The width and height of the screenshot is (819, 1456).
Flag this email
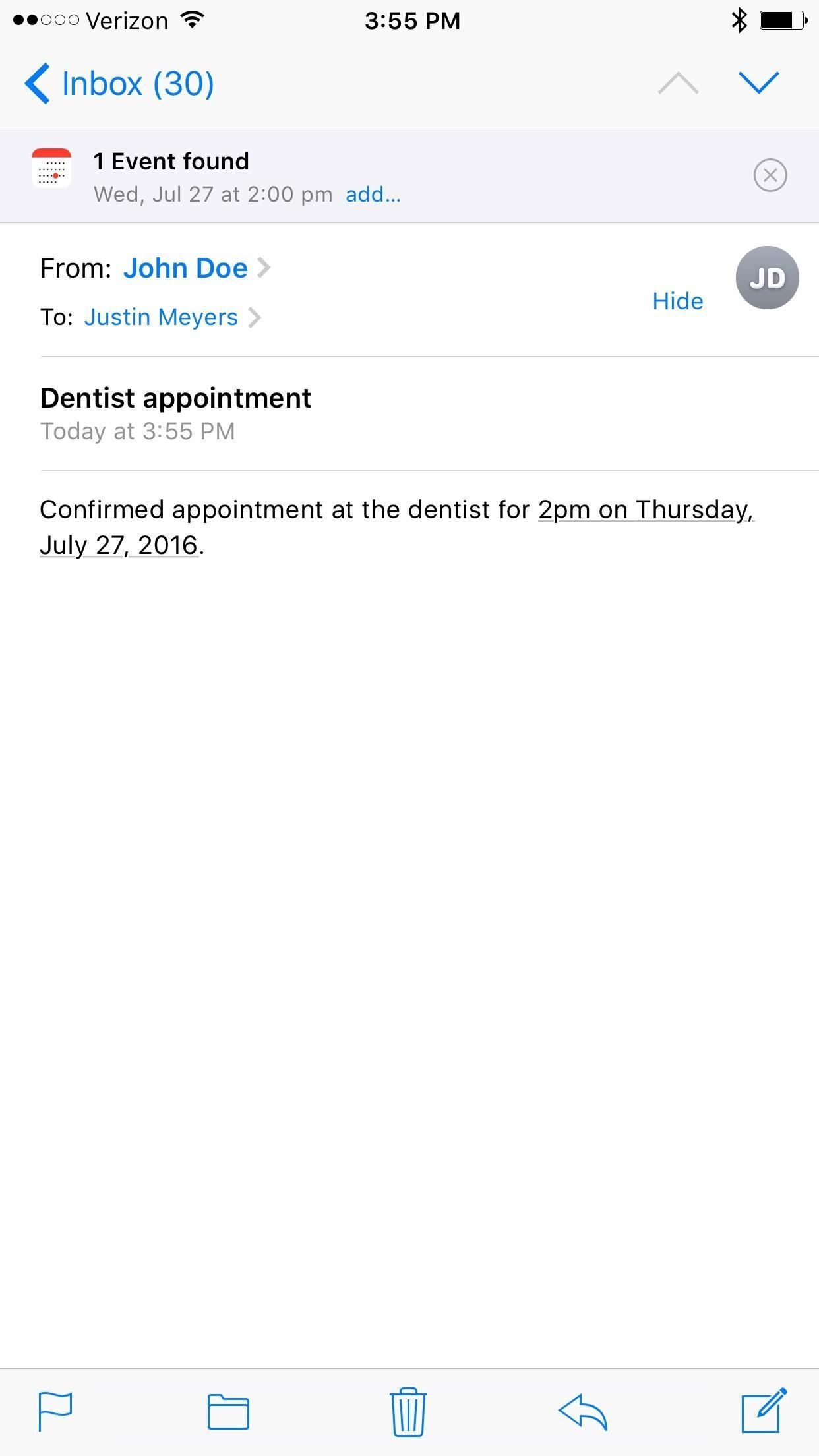click(55, 1412)
